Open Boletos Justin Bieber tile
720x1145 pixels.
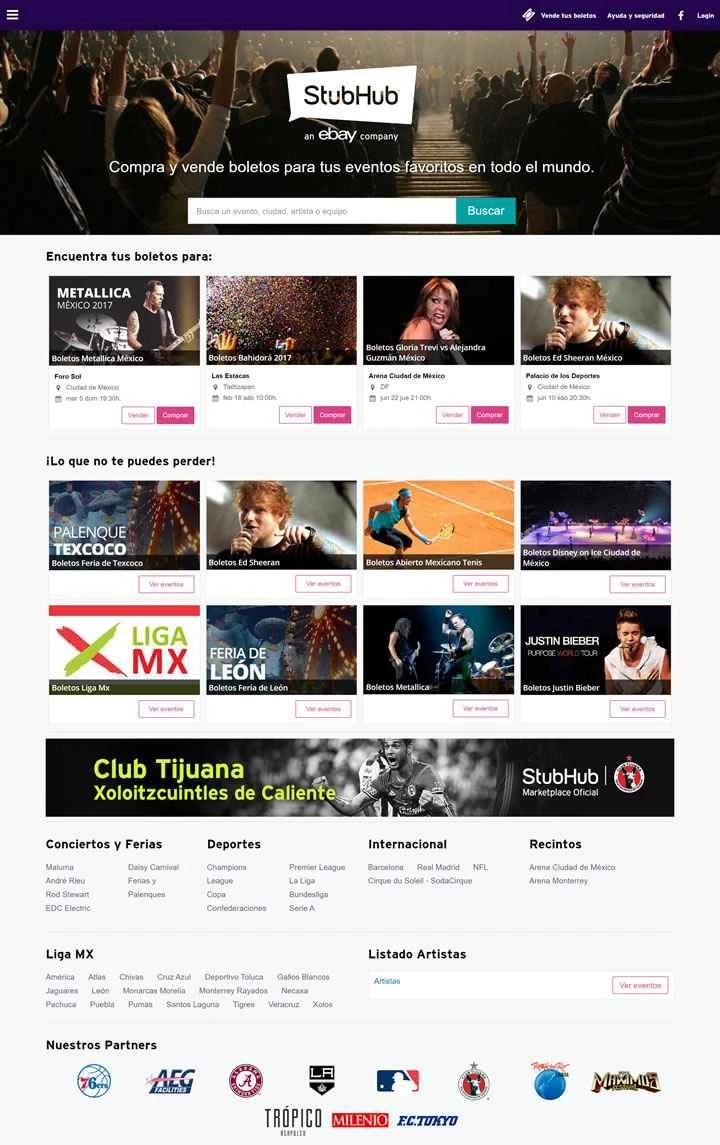[x=595, y=650]
